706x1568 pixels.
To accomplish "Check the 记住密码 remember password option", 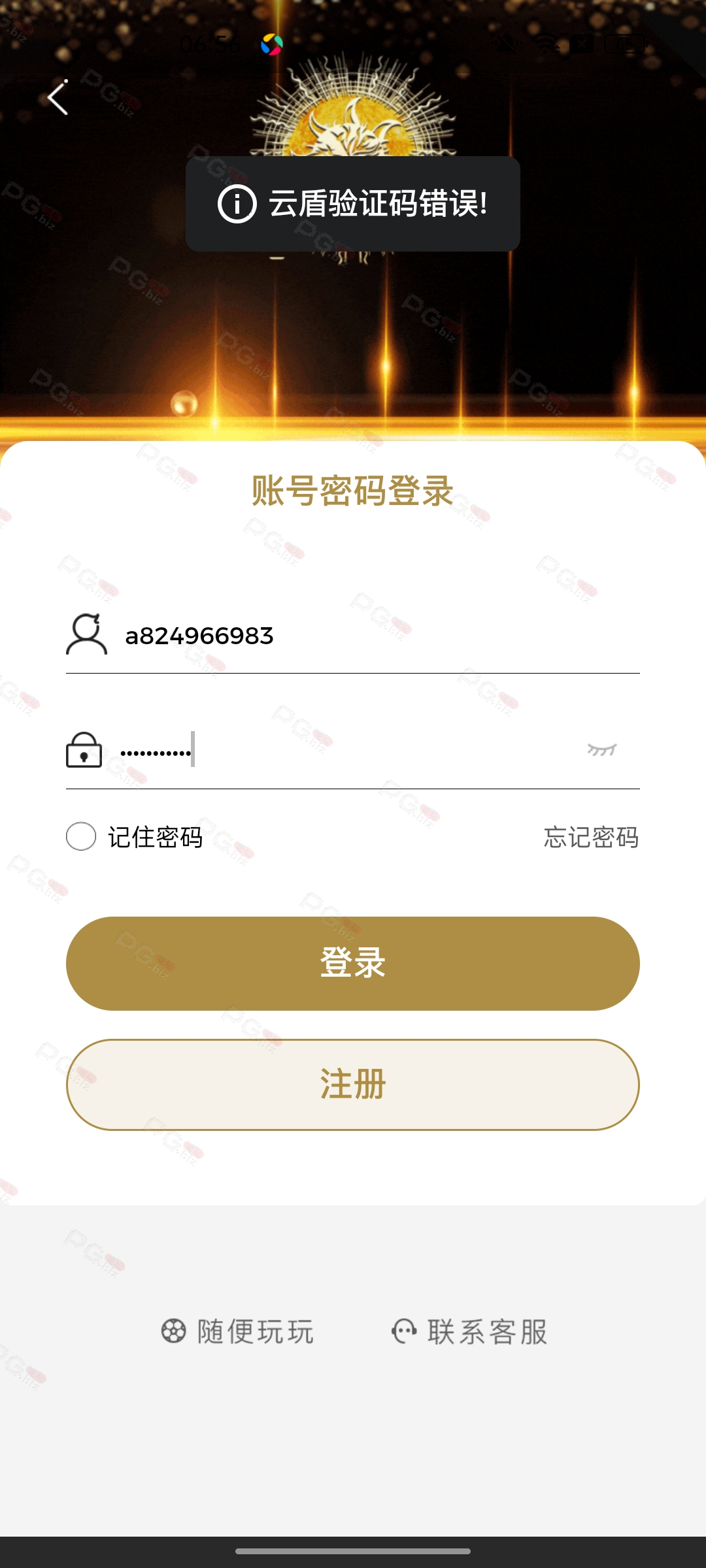I will click(81, 836).
